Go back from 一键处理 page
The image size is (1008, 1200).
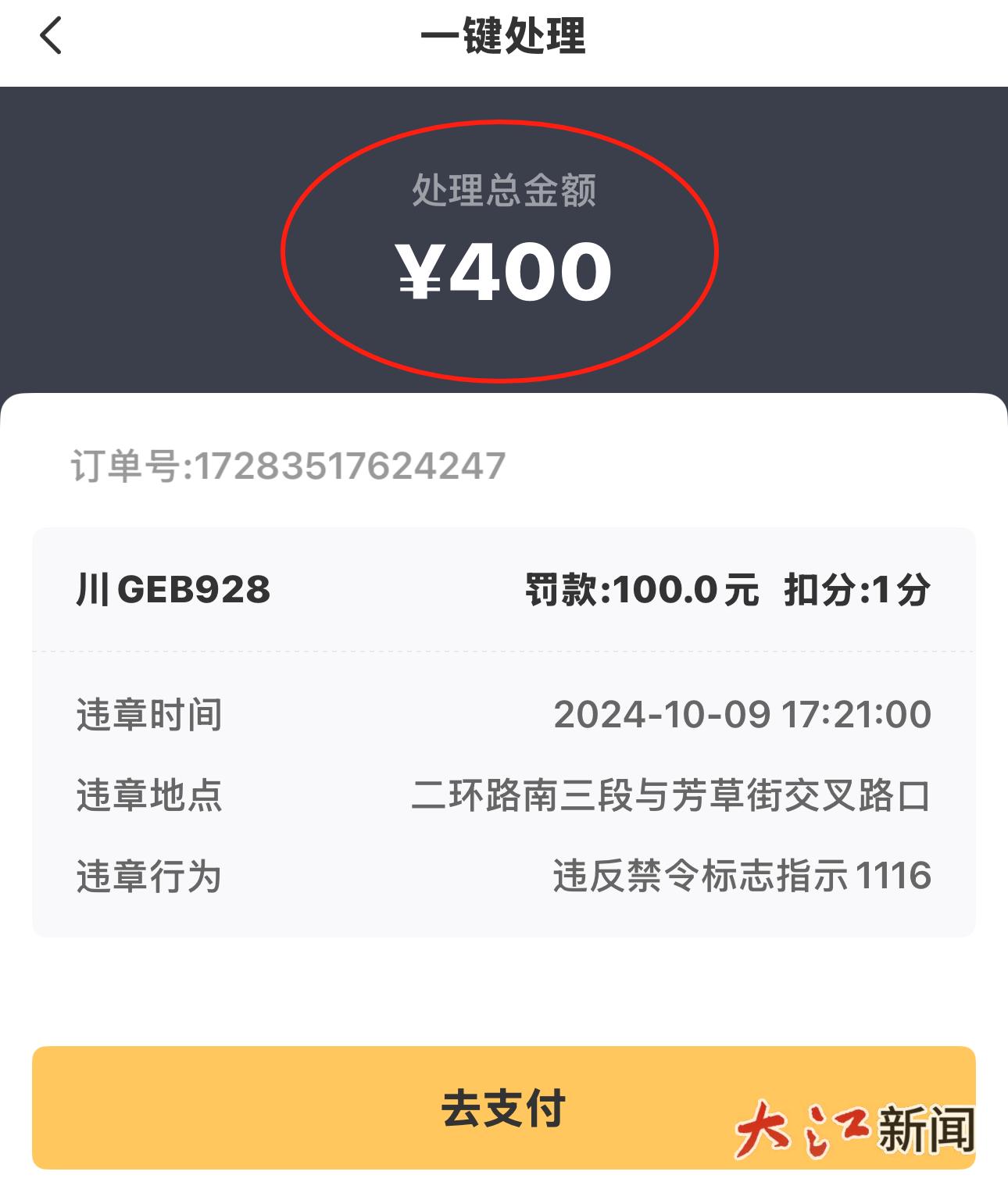tap(52, 36)
